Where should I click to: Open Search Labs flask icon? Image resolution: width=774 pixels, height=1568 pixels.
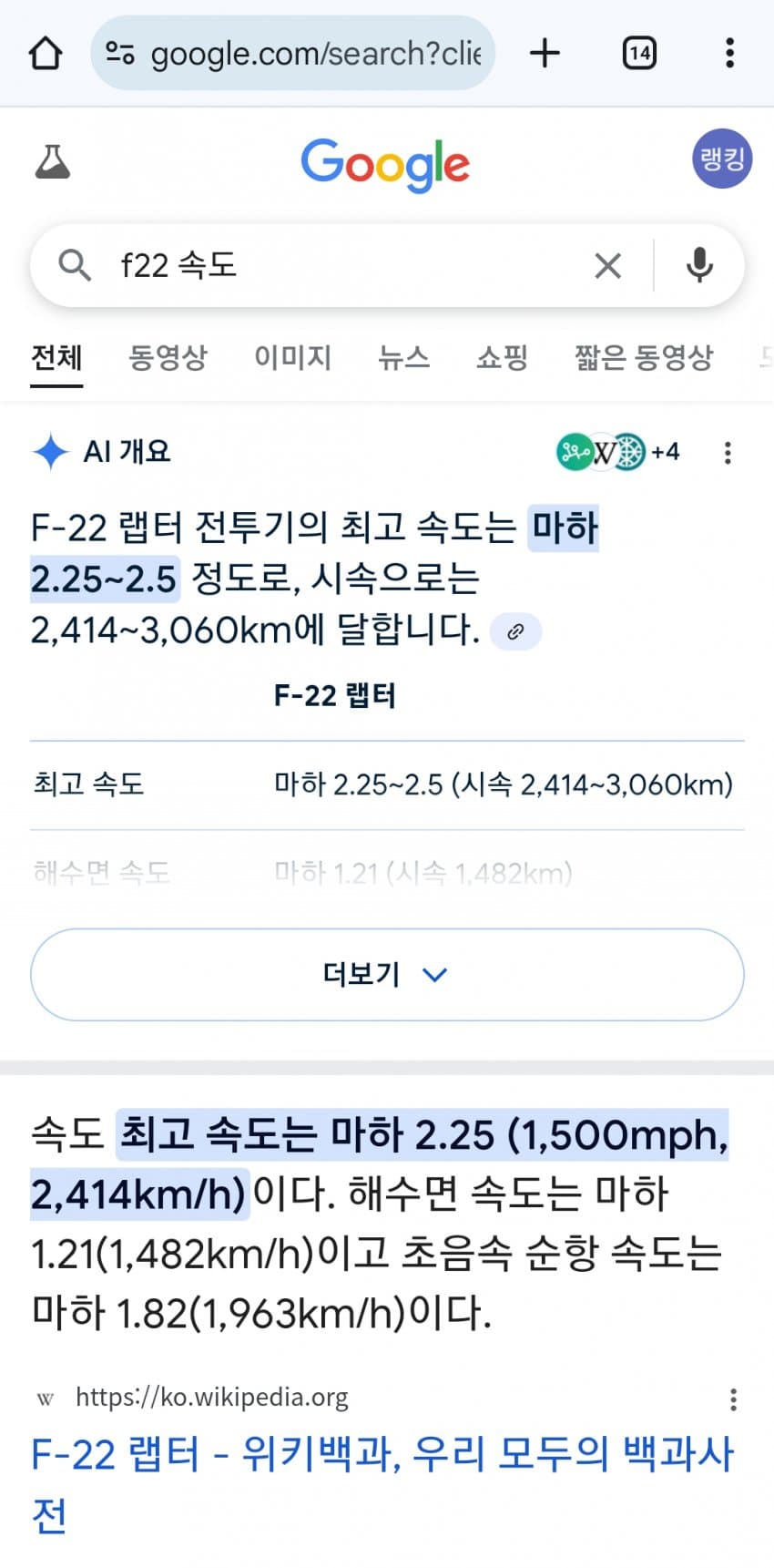pyautogui.click(x=52, y=162)
